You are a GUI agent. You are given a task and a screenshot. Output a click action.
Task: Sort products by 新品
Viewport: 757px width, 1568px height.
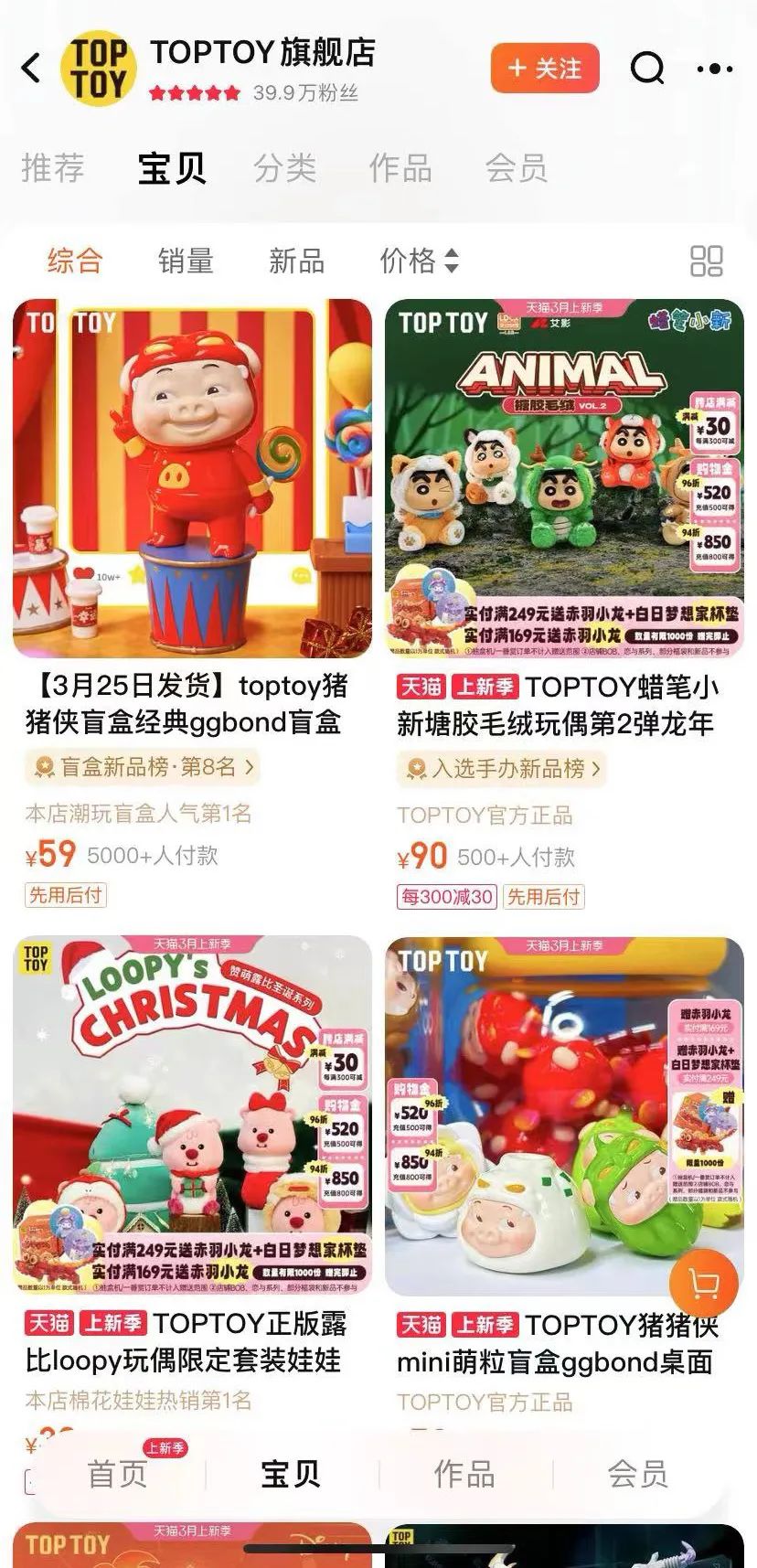click(x=296, y=261)
